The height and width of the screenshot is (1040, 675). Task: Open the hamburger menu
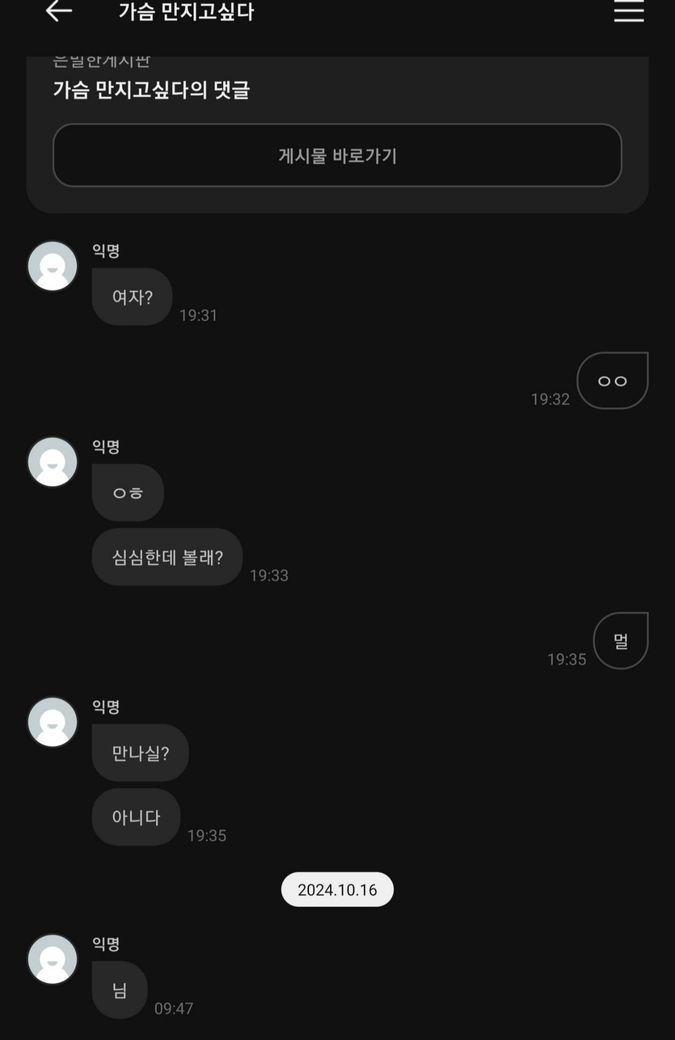(x=628, y=11)
